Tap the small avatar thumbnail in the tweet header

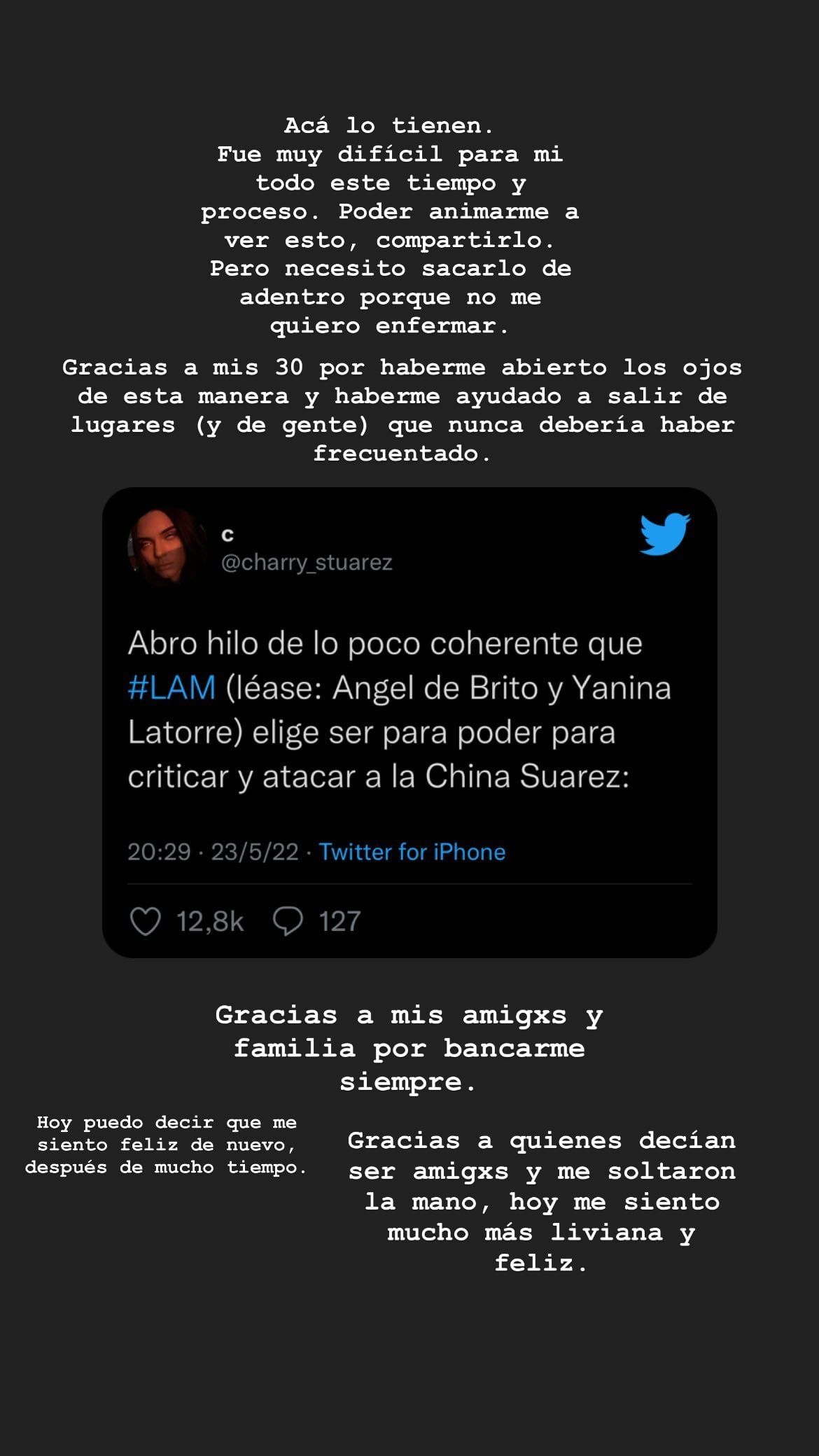pos(163,545)
